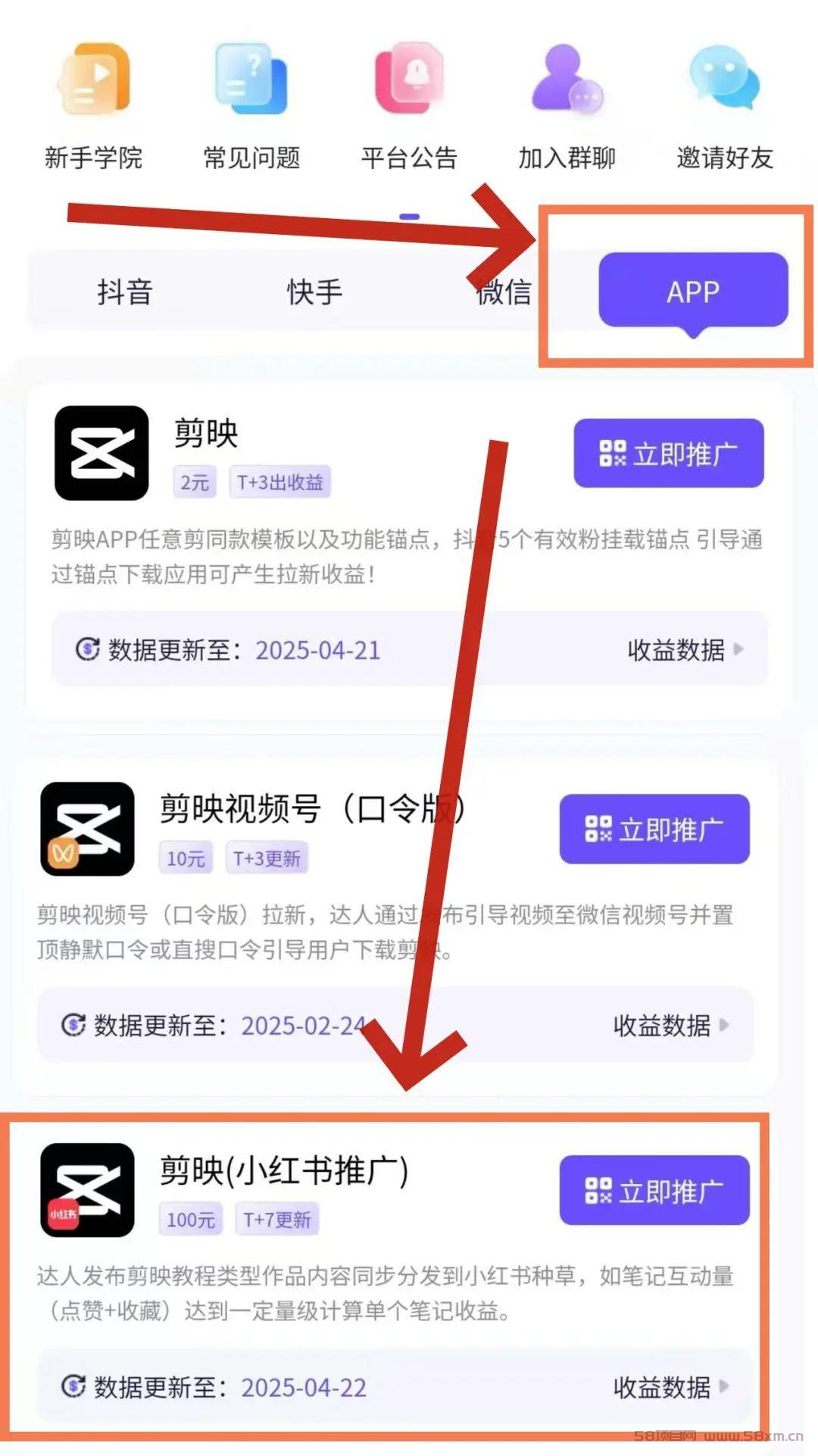The width and height of the screenshot is (818, 1456).
Task: View 平台公告 announcements
Action: 409,106
